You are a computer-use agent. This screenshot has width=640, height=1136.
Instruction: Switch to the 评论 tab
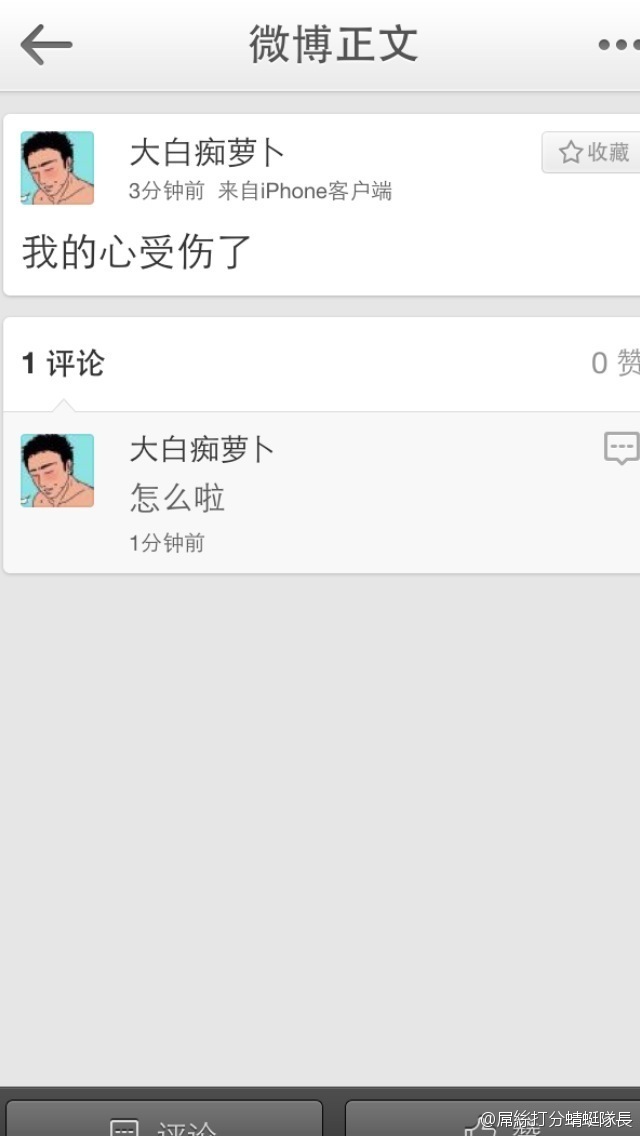click(x=63, y=363)
